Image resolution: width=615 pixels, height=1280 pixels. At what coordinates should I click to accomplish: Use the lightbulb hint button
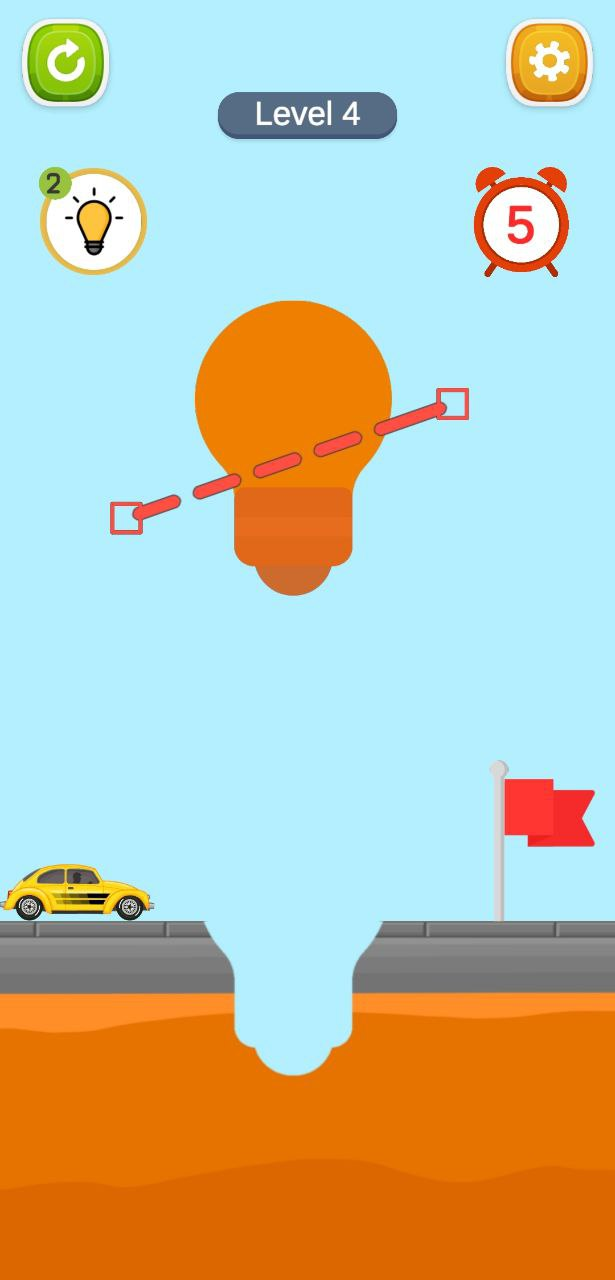point(94,222)
